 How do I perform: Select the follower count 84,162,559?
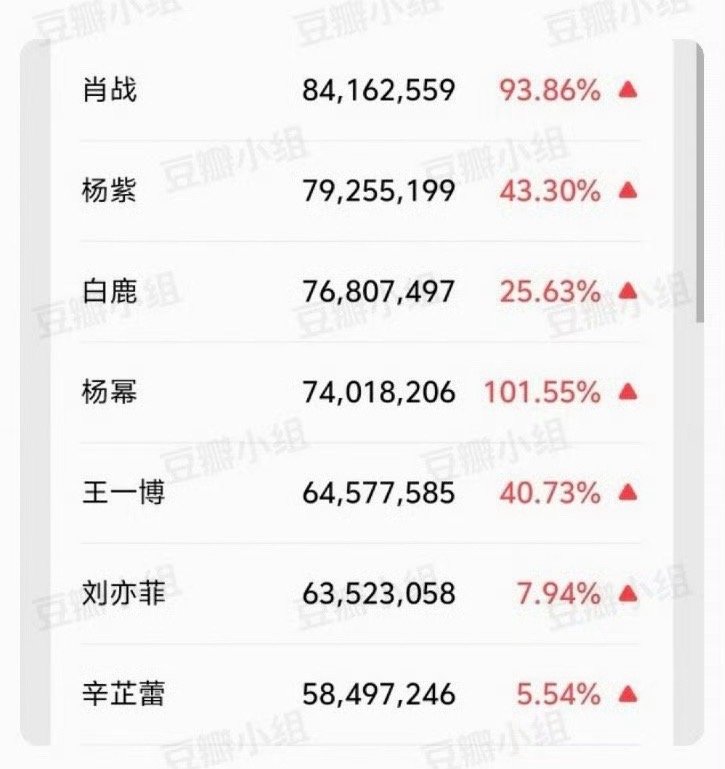382,90
